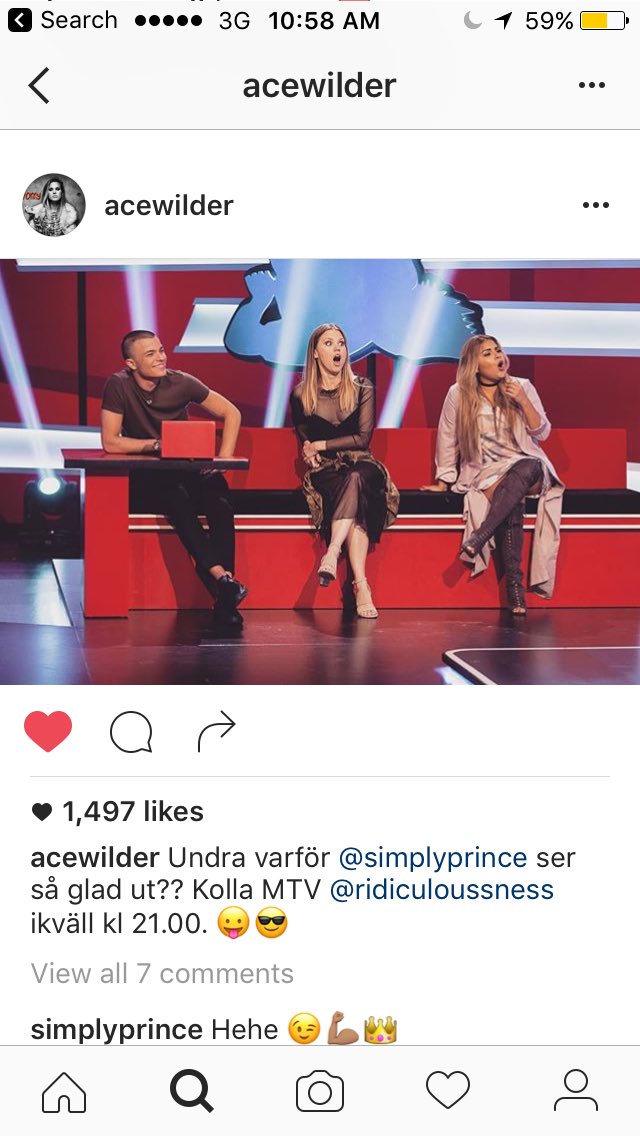Comment on the post
Image resolution: width=640 pixels, height=1136 pixels.
tap(131, 732)
